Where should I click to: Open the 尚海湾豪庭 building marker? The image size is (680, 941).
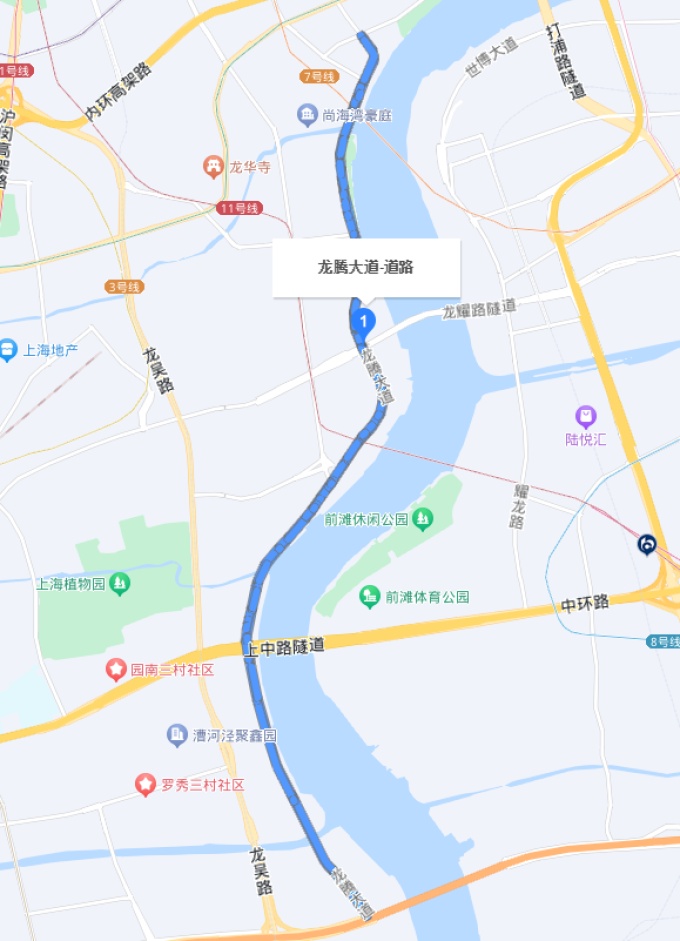tap(307, 115)
